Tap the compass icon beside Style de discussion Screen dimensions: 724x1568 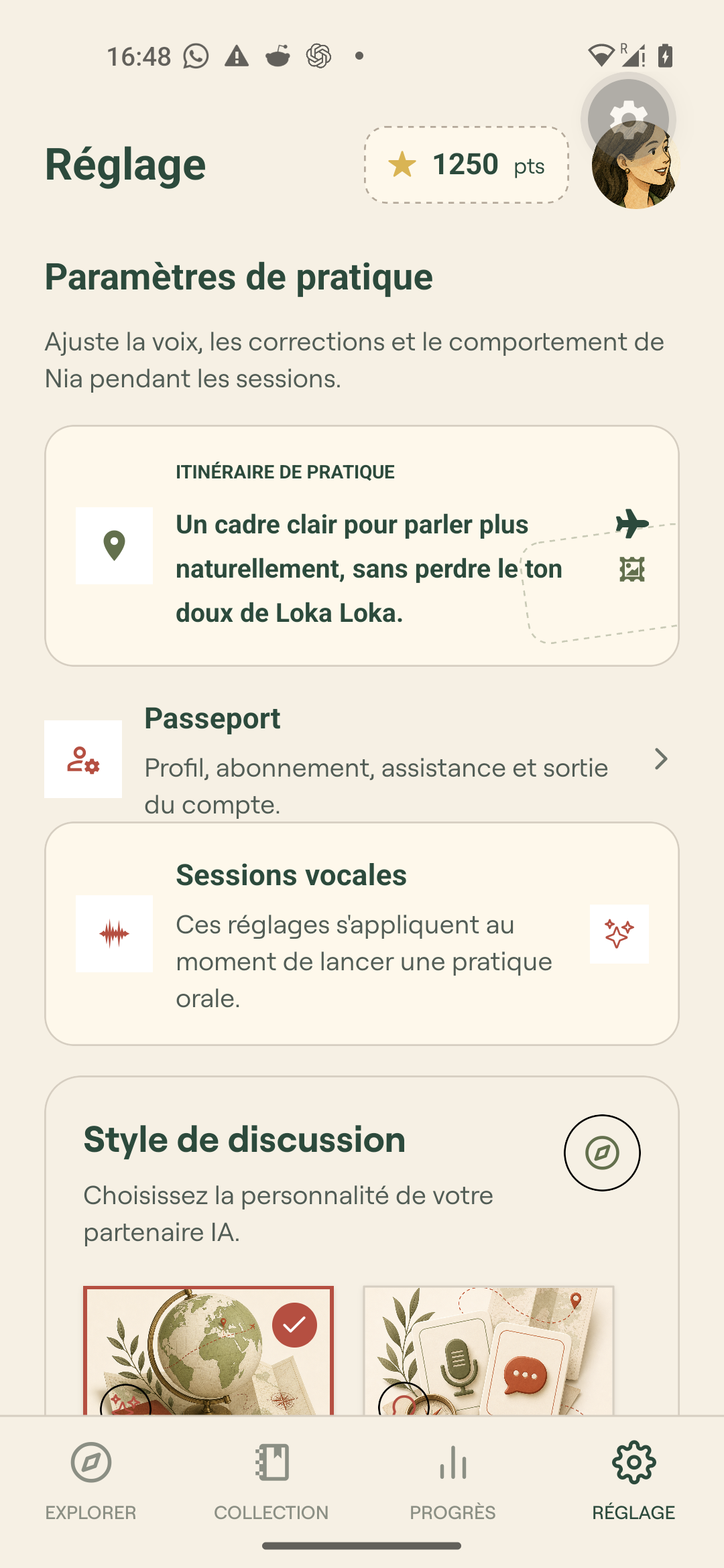point(602,1153)
